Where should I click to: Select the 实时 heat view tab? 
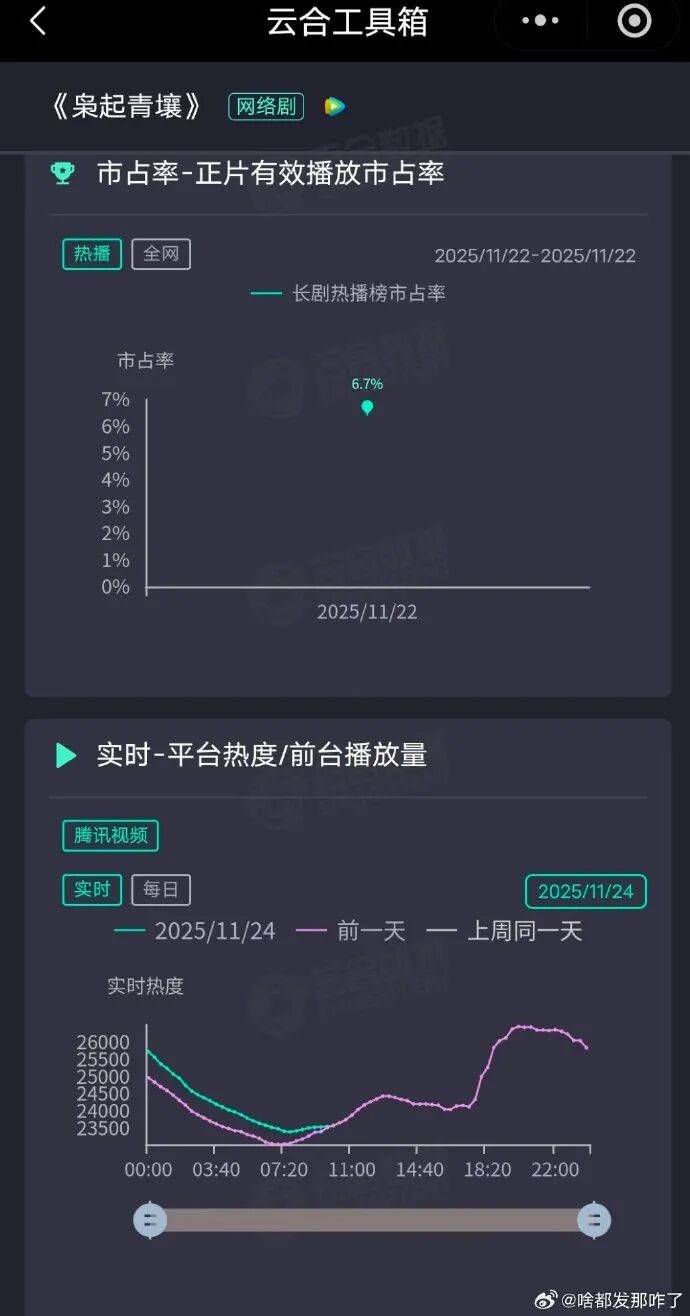point(92,889)
